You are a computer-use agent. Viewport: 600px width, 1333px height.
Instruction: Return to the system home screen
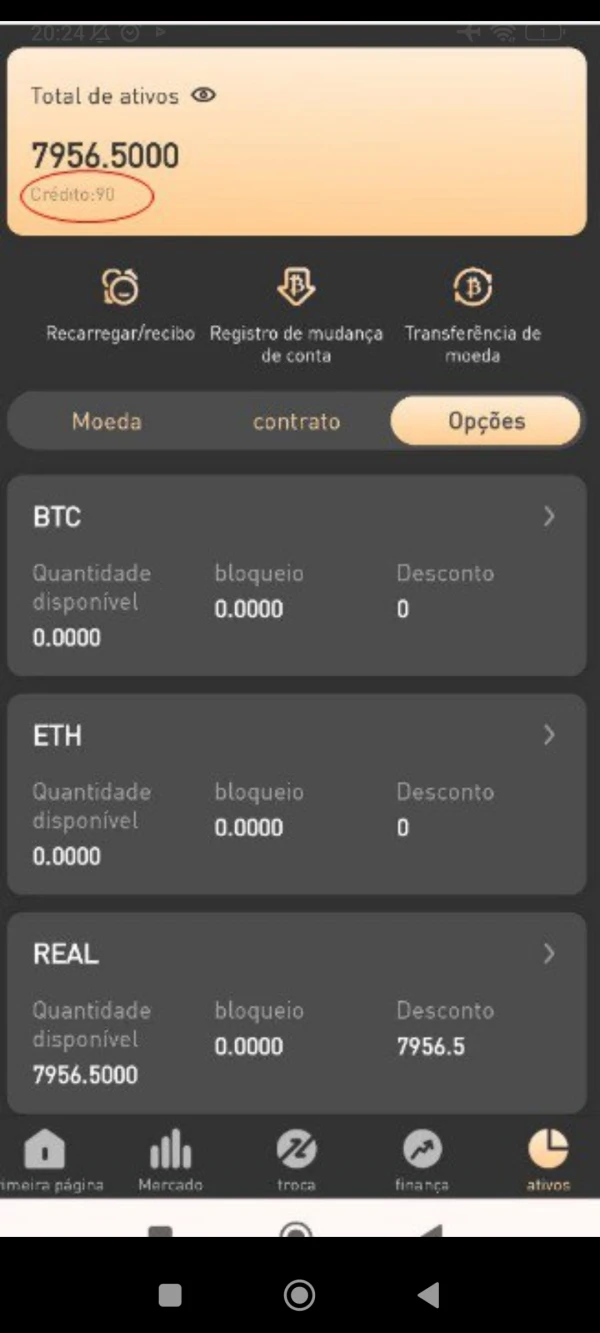point(299,1296)
